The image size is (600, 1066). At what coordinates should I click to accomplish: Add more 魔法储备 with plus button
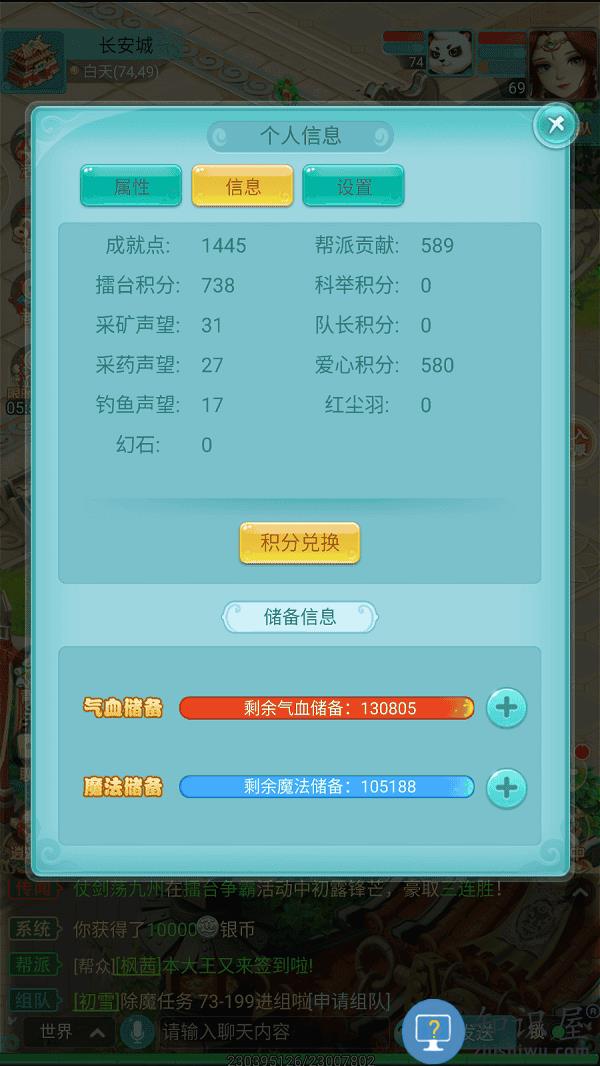tap(507, 787)
